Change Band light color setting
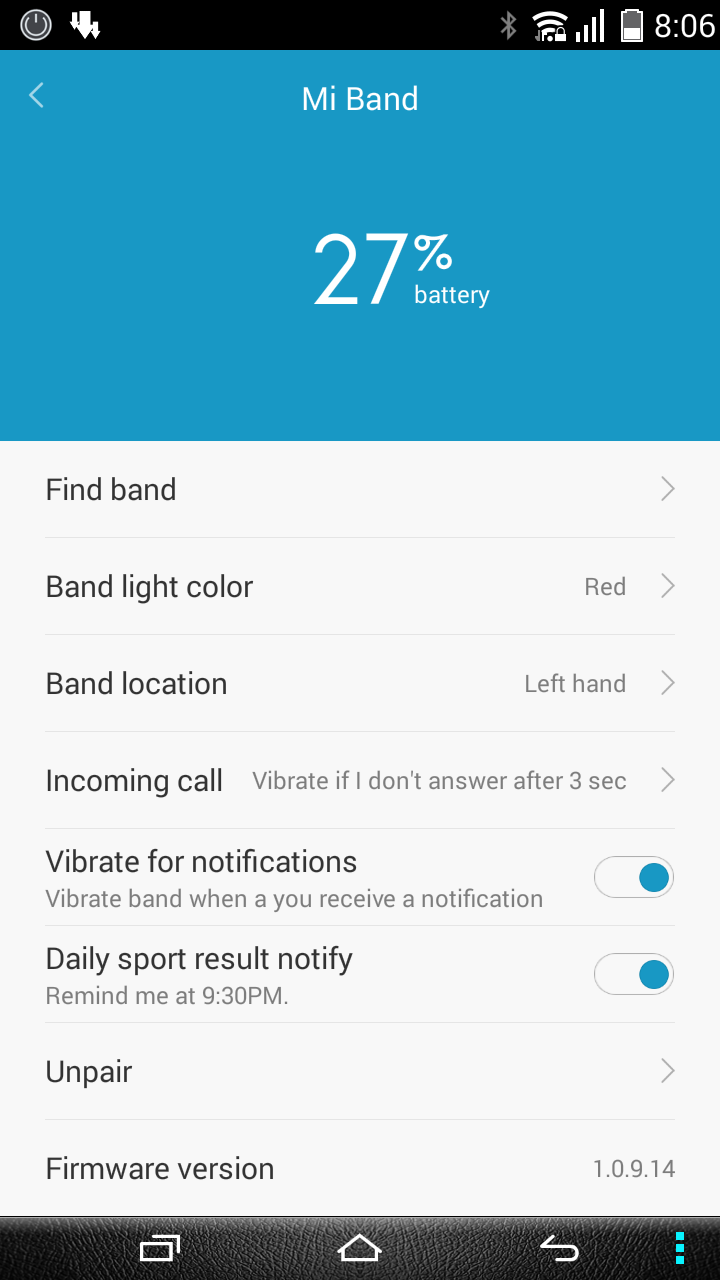This screenshot has height=1280, width=720. 360,586
